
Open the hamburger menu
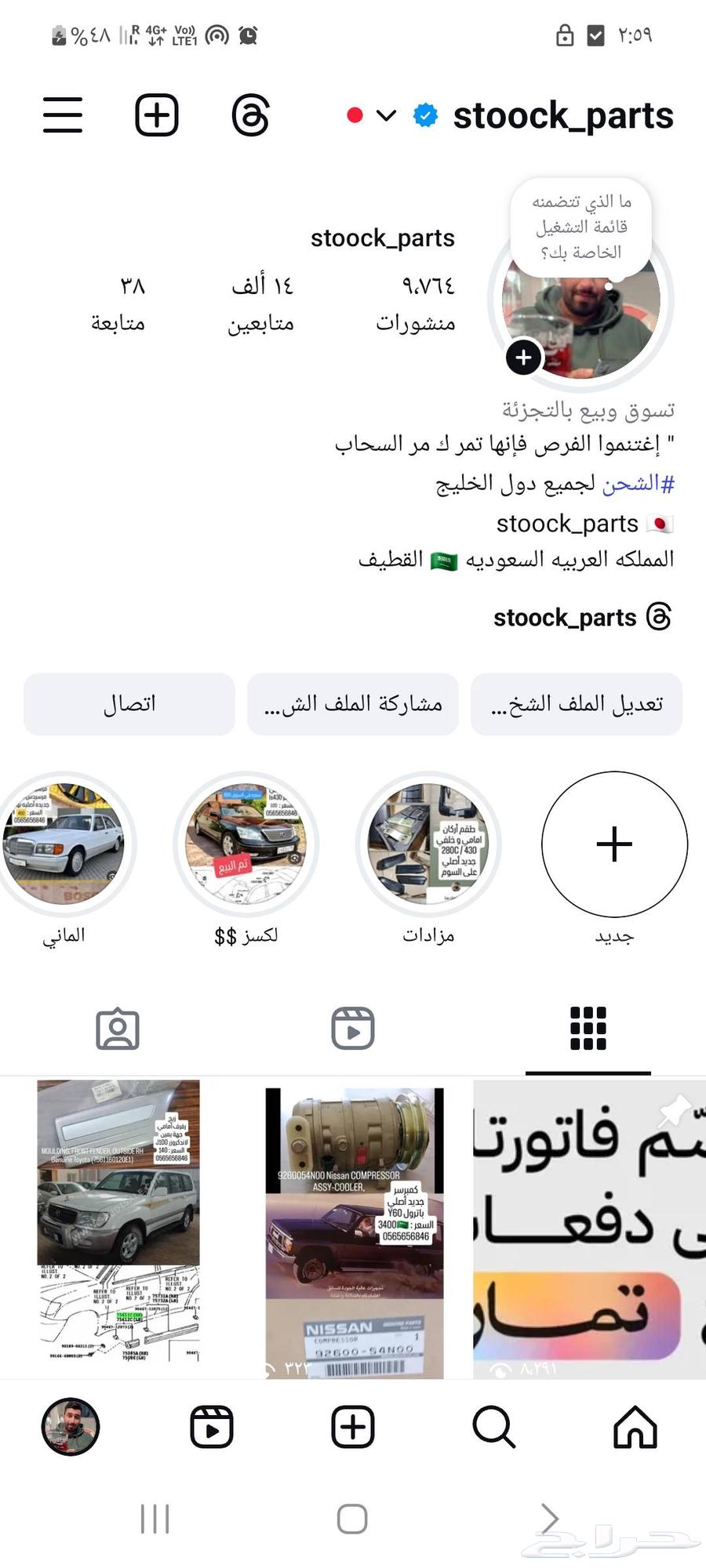pos(63,115)
